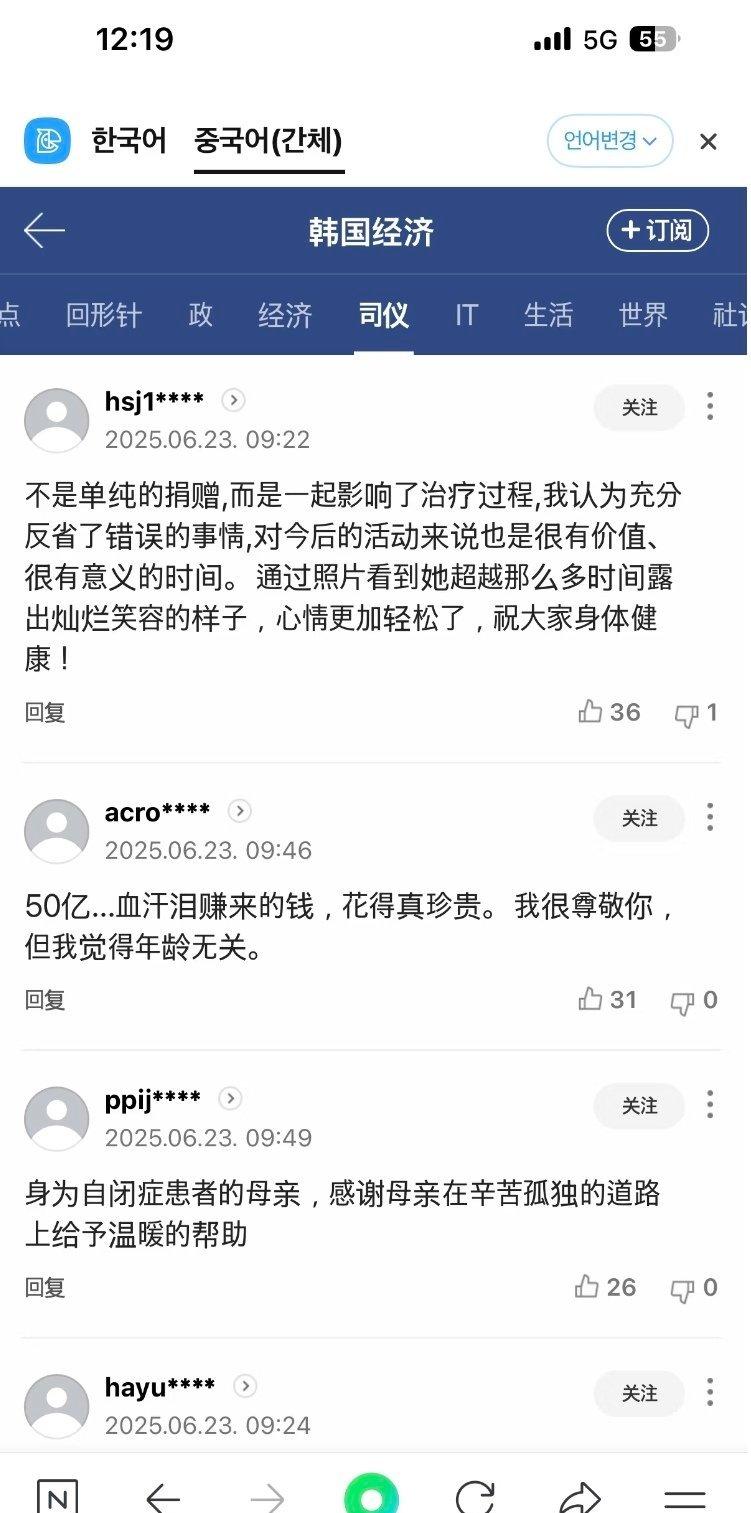
Task: Select the 生活 tab
Action: (x=548, y=316)
